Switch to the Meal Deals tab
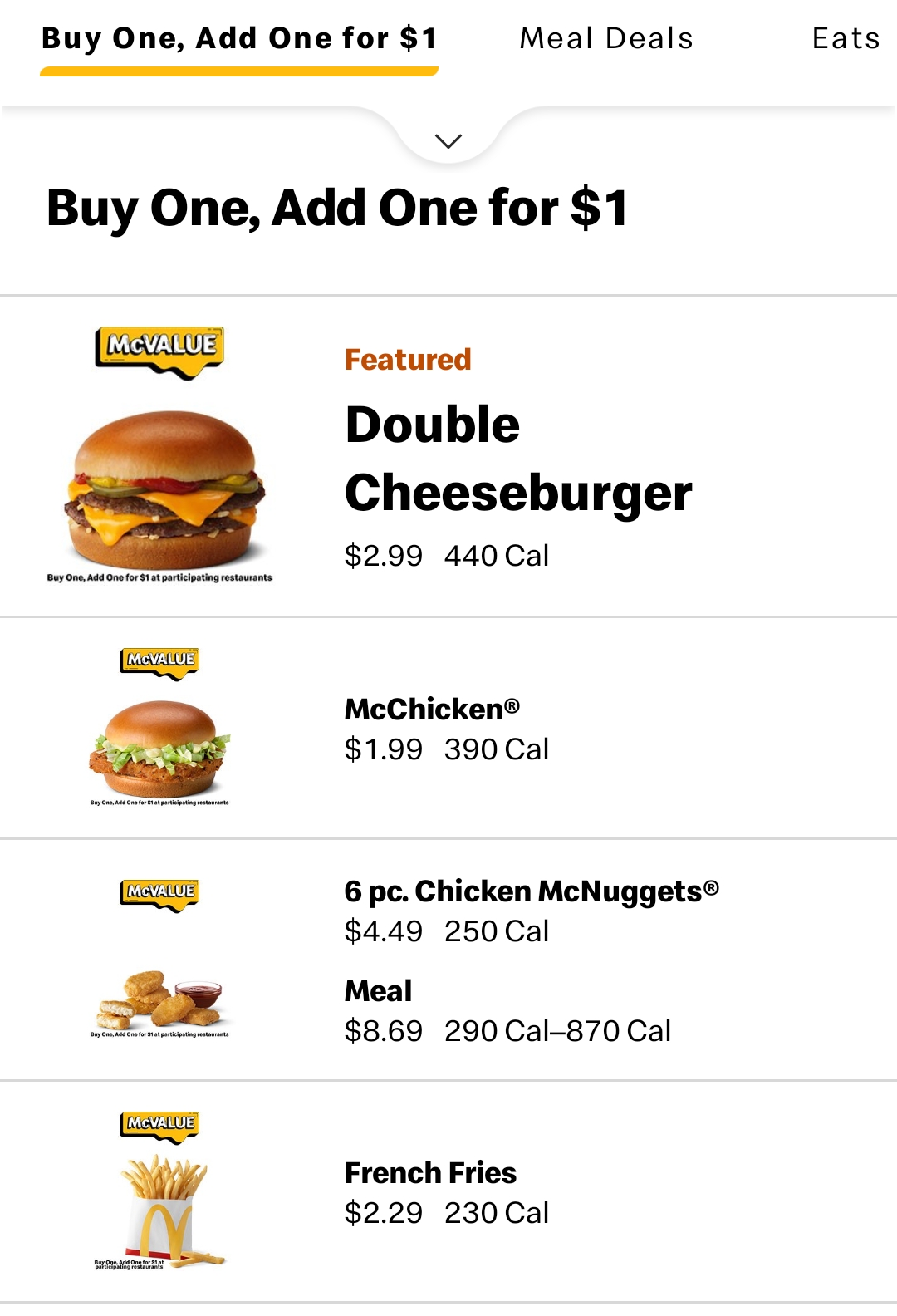 [606, 39]
